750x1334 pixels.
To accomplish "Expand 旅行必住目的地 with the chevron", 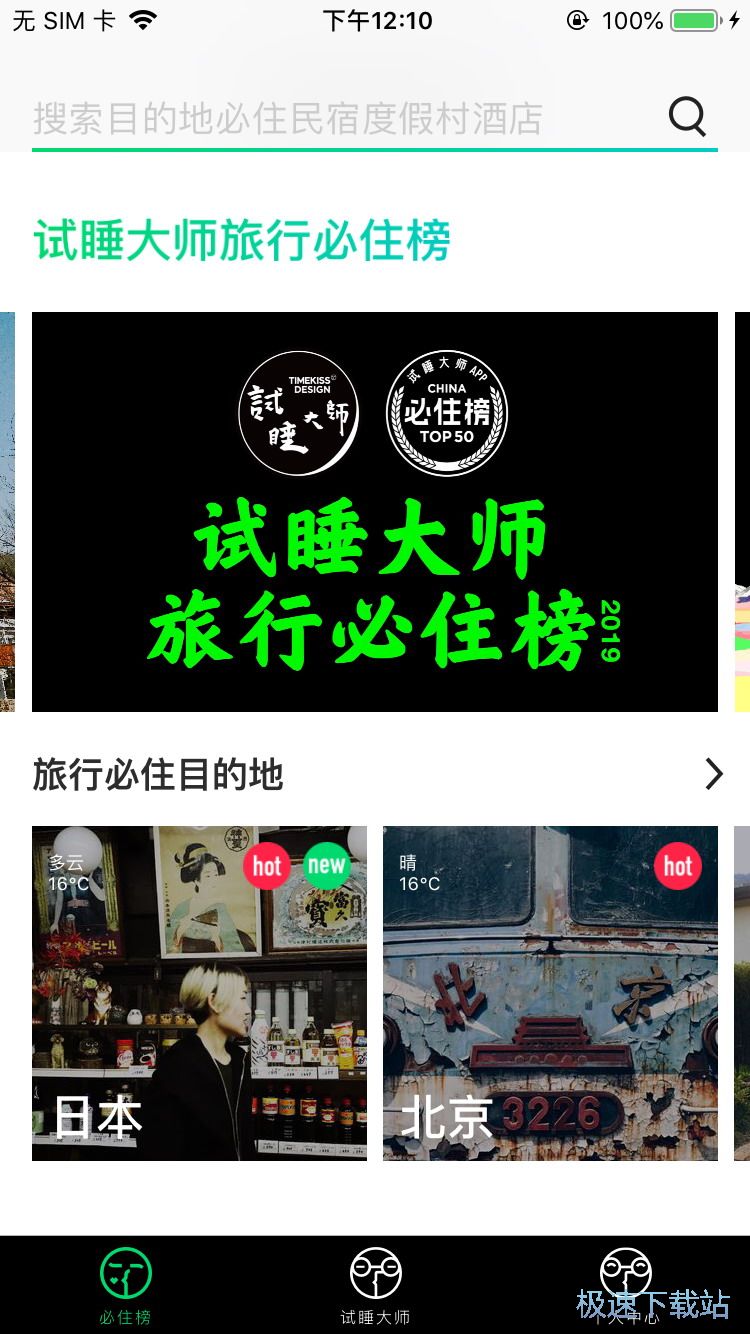I will pyautogui.click(x=713, y=774).
